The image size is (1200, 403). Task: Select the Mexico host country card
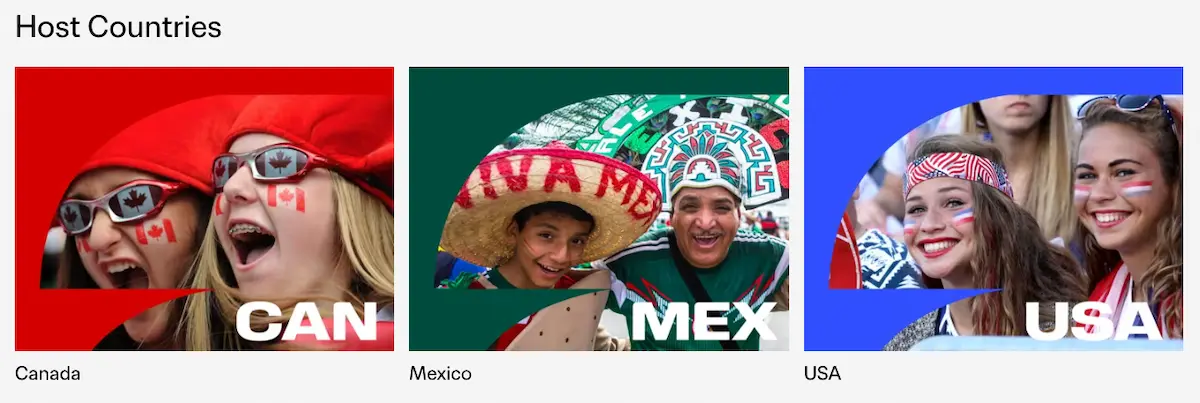[x=598, y=209]
